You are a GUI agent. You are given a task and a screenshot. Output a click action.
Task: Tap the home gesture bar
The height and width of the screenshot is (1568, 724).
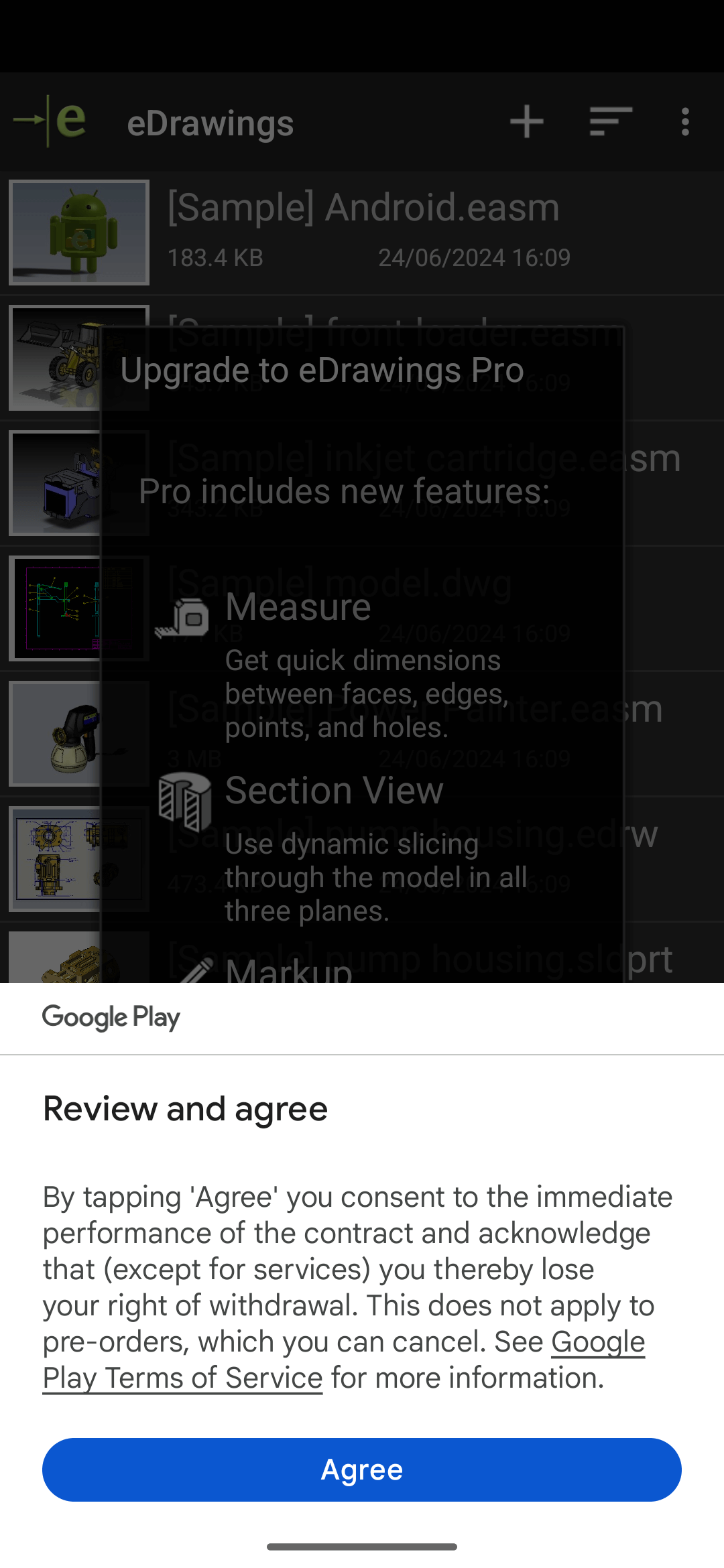[362, 1547]
